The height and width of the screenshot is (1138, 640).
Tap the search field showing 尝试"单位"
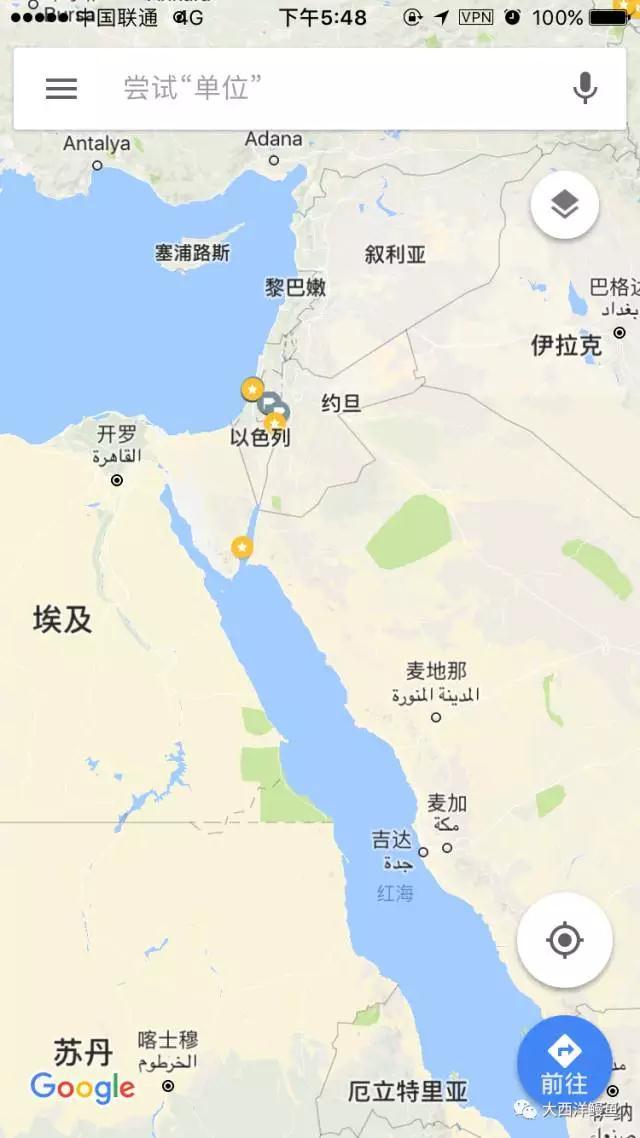pyautogui.click(x=300, y=88)
